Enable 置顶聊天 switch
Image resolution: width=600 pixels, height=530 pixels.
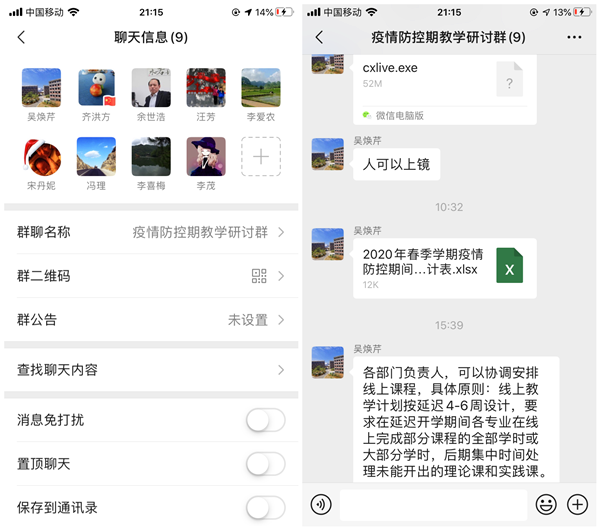point(265,464)
